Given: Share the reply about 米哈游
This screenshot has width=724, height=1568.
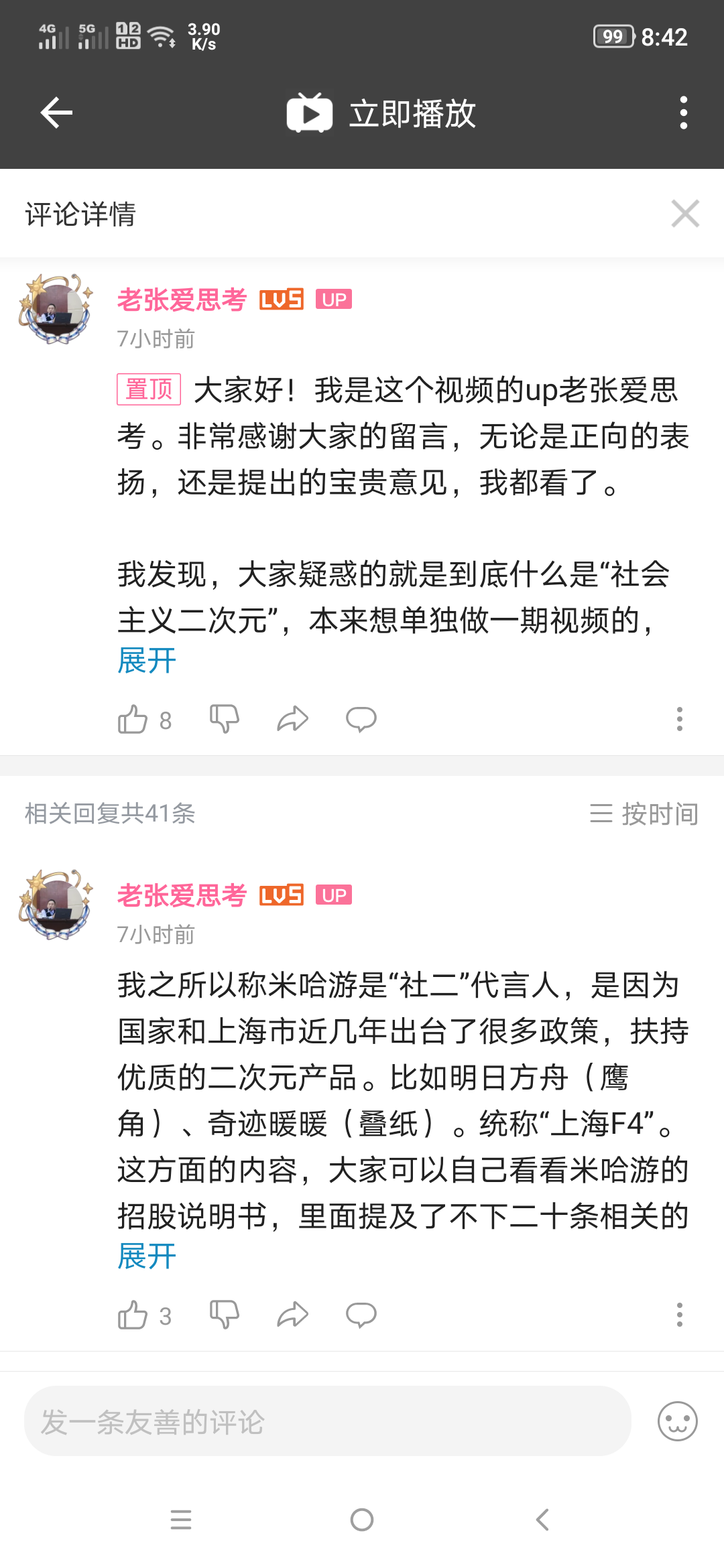Looking at the screenshot, I should [292, 1315].
